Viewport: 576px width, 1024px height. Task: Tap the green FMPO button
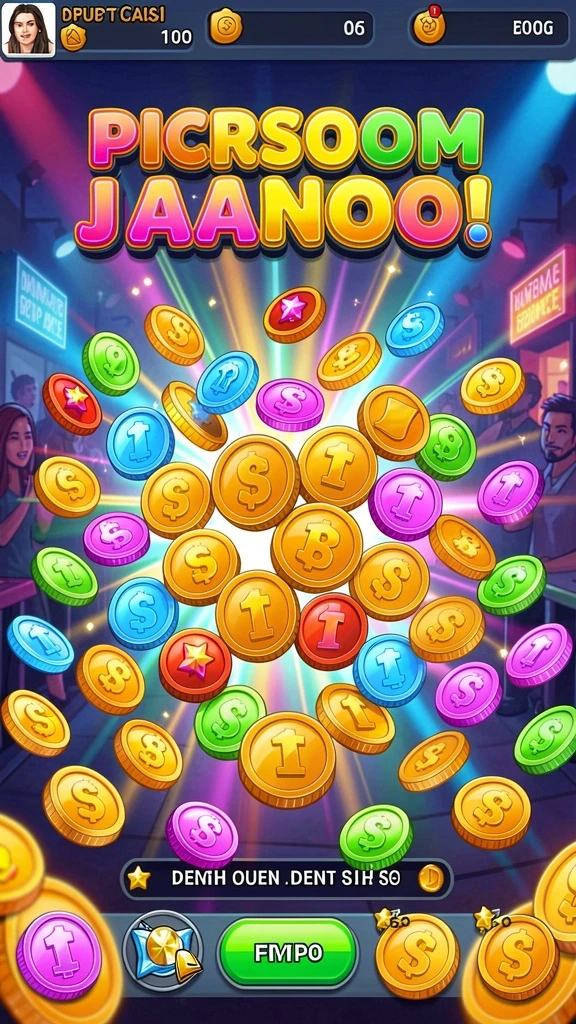coord(287,953)
